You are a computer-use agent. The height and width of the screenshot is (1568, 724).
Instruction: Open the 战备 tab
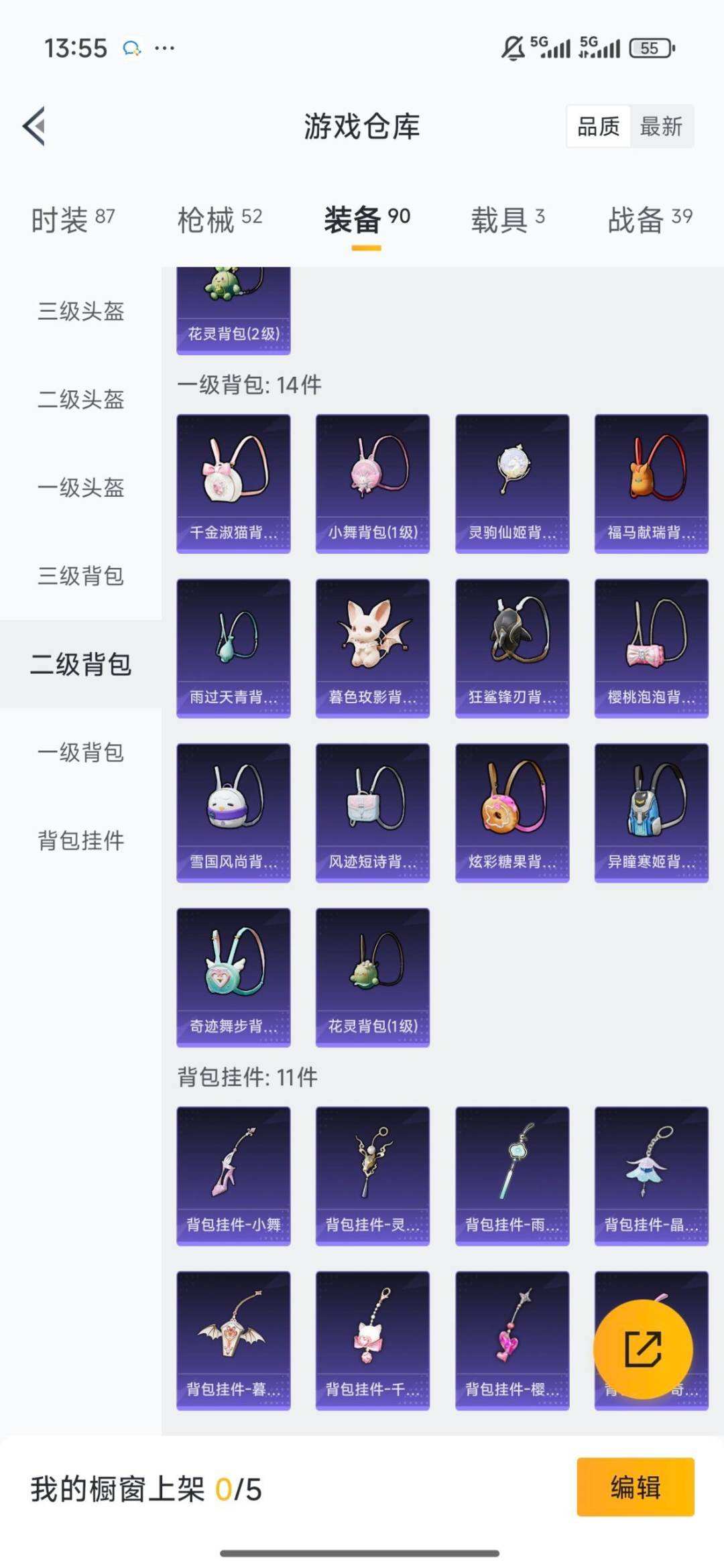click(649, 219)
